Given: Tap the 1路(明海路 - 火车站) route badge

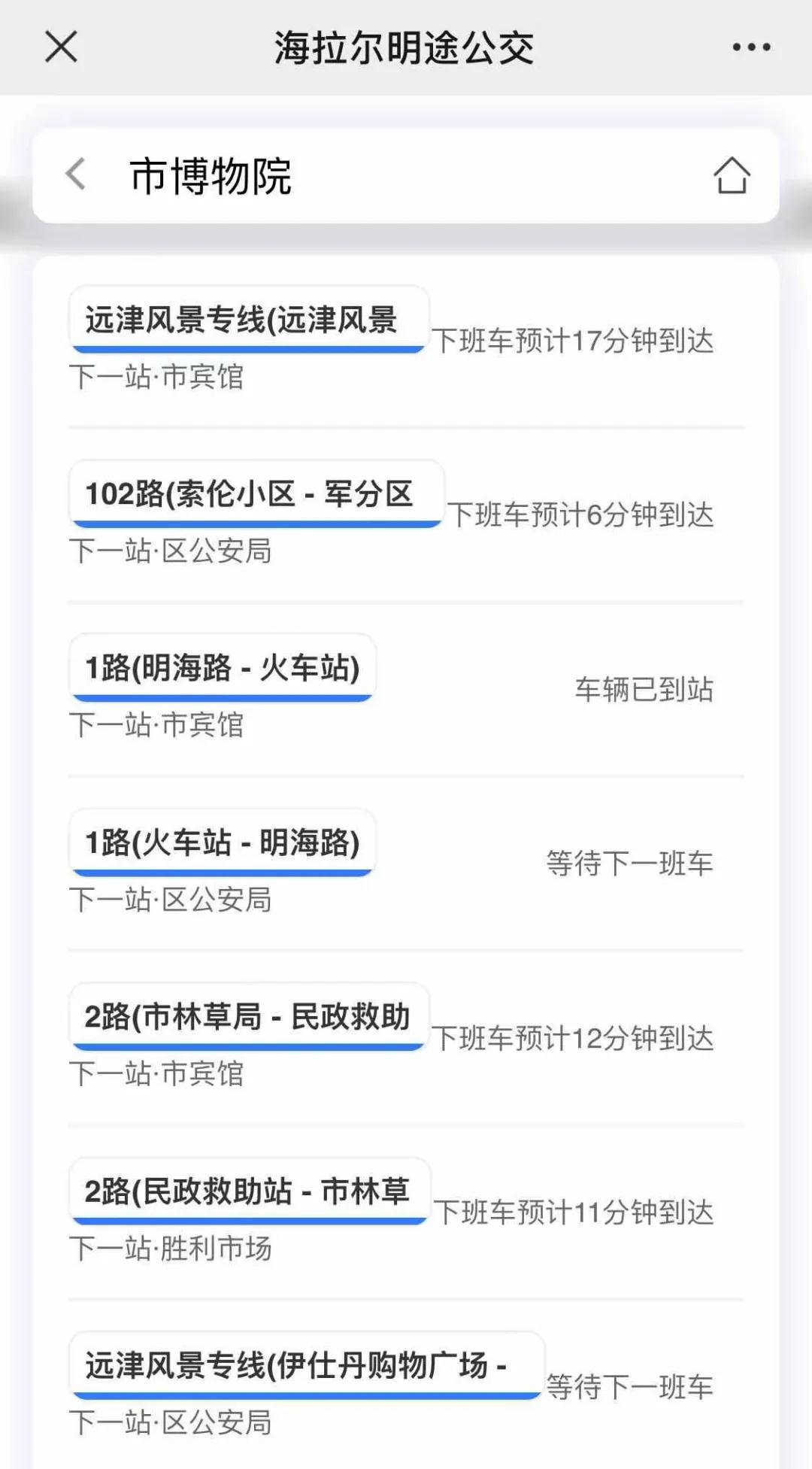Looking at the screenshot, I should 221,669.
